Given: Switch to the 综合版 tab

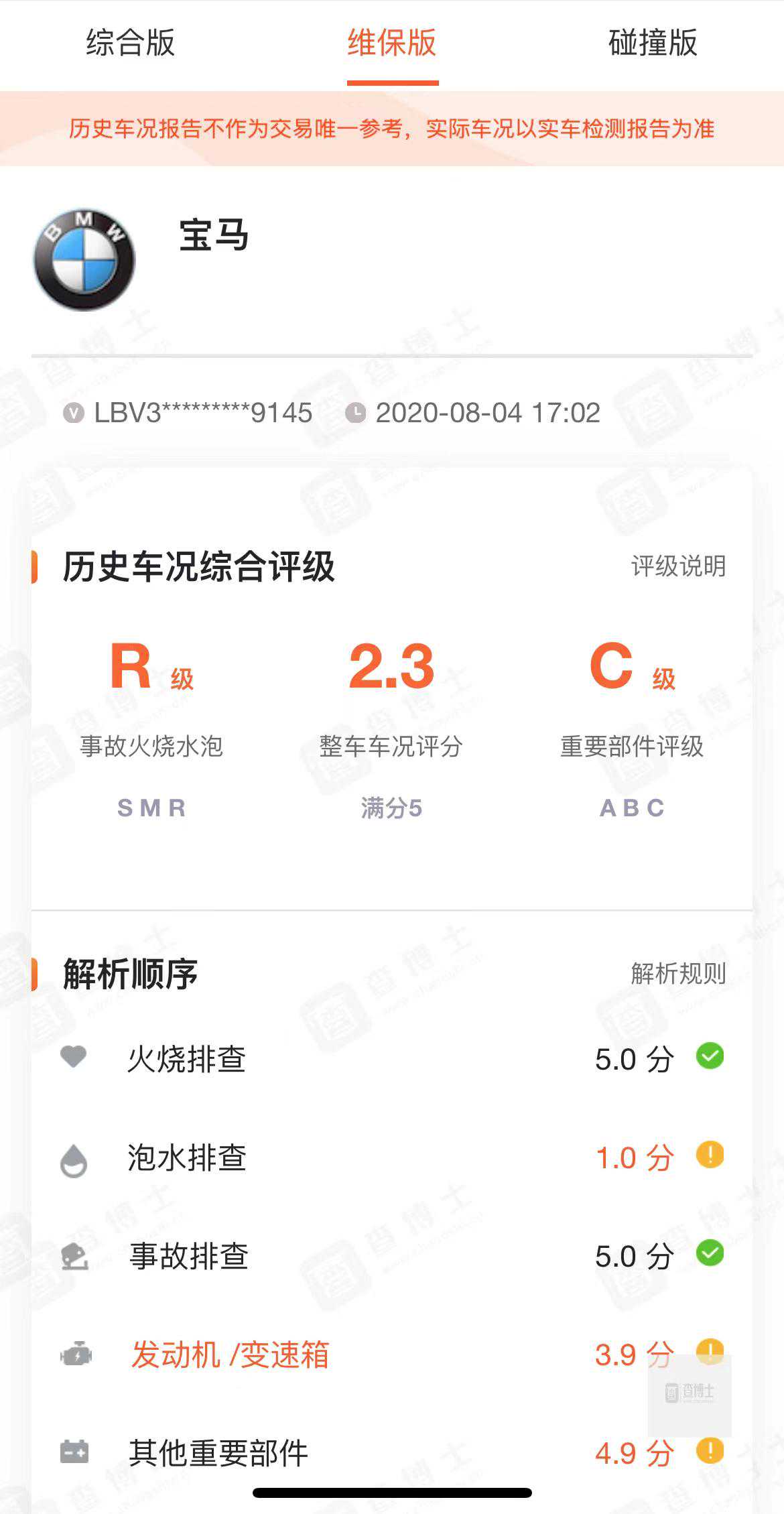Looking at the screenshot, I should [131, 43].
